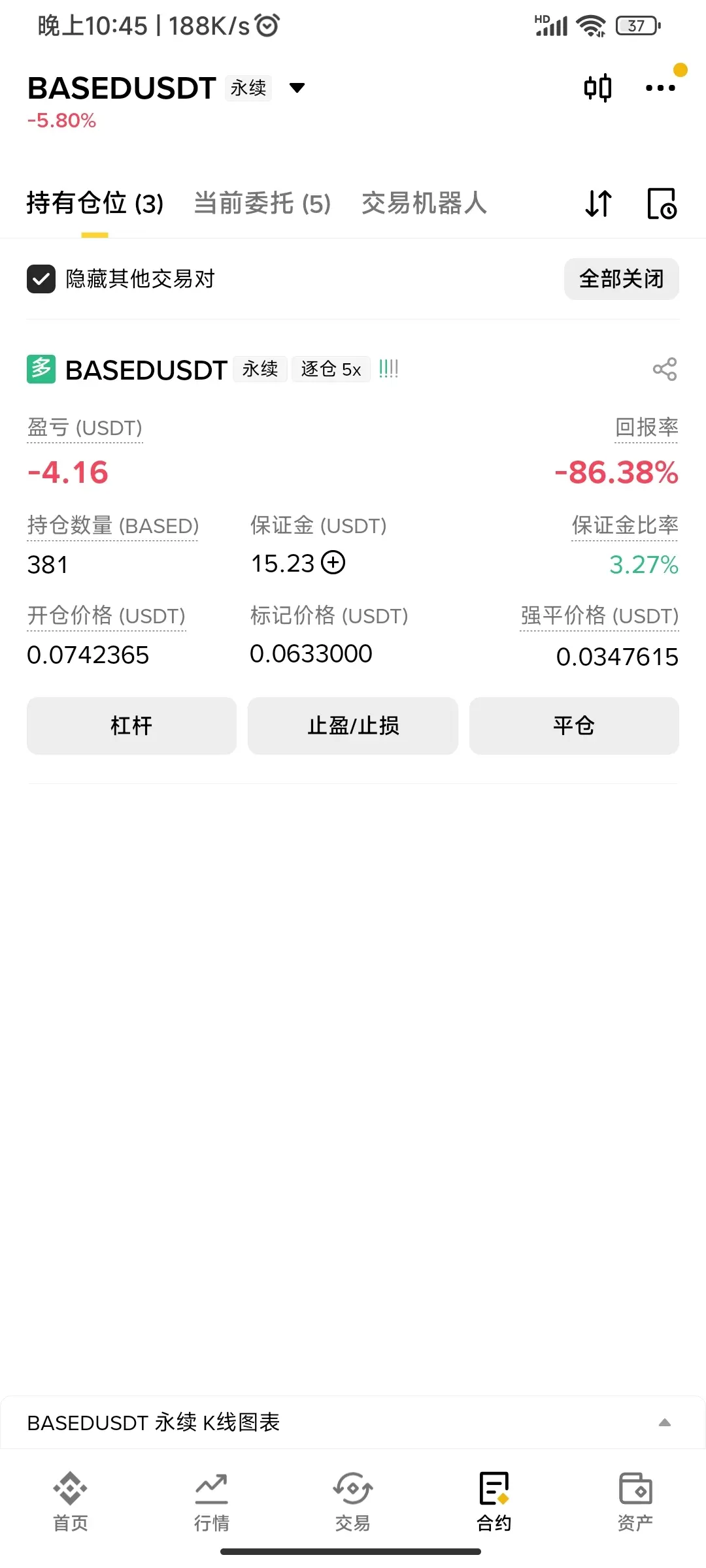Expand the BASEDUSDT 永续 K线图表 panel

point(664,1422)
